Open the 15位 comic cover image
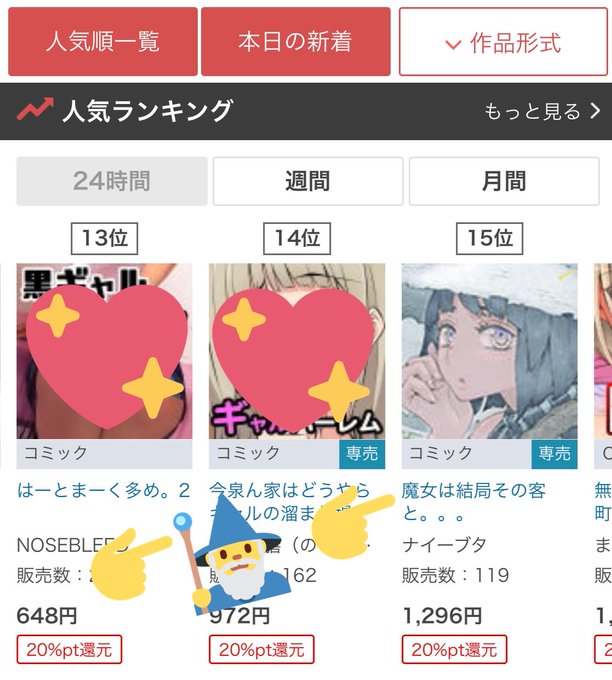Image resolution: width=612 pixels, height=680 pixels. 489,350
